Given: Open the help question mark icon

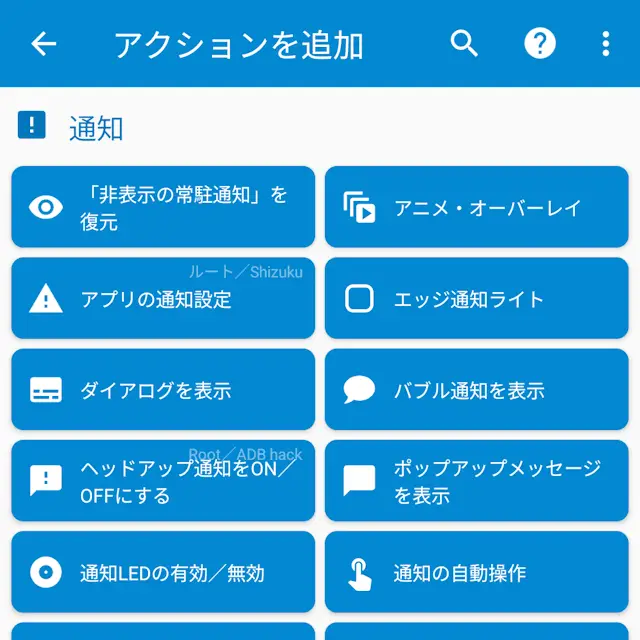Looking at the screenshot, I should [x=540, y=44].
